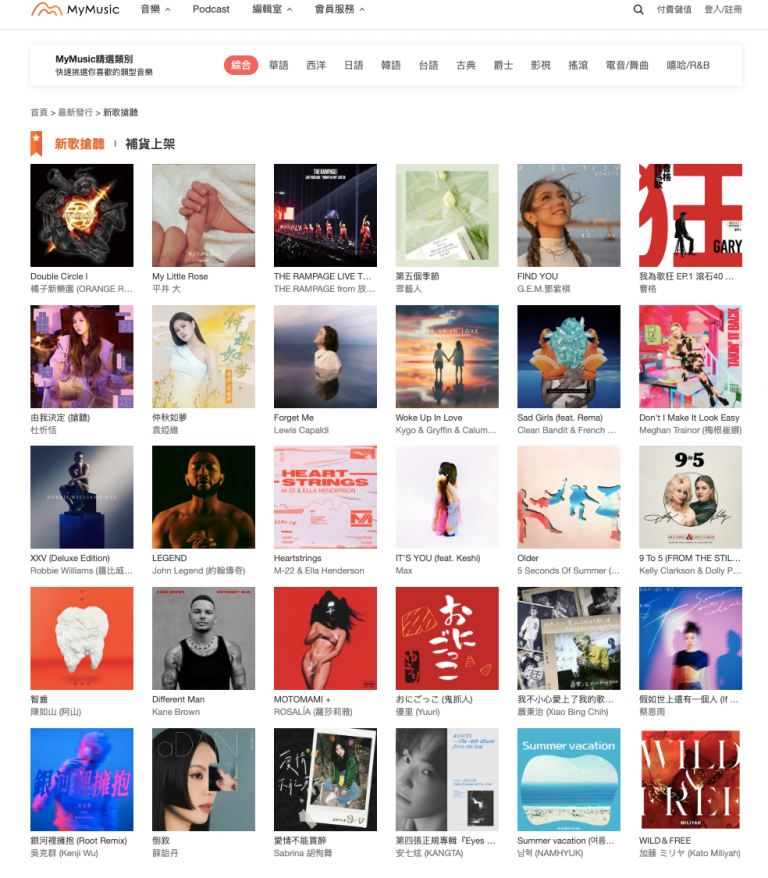Open the search magnifier icon

coord(639,10)
